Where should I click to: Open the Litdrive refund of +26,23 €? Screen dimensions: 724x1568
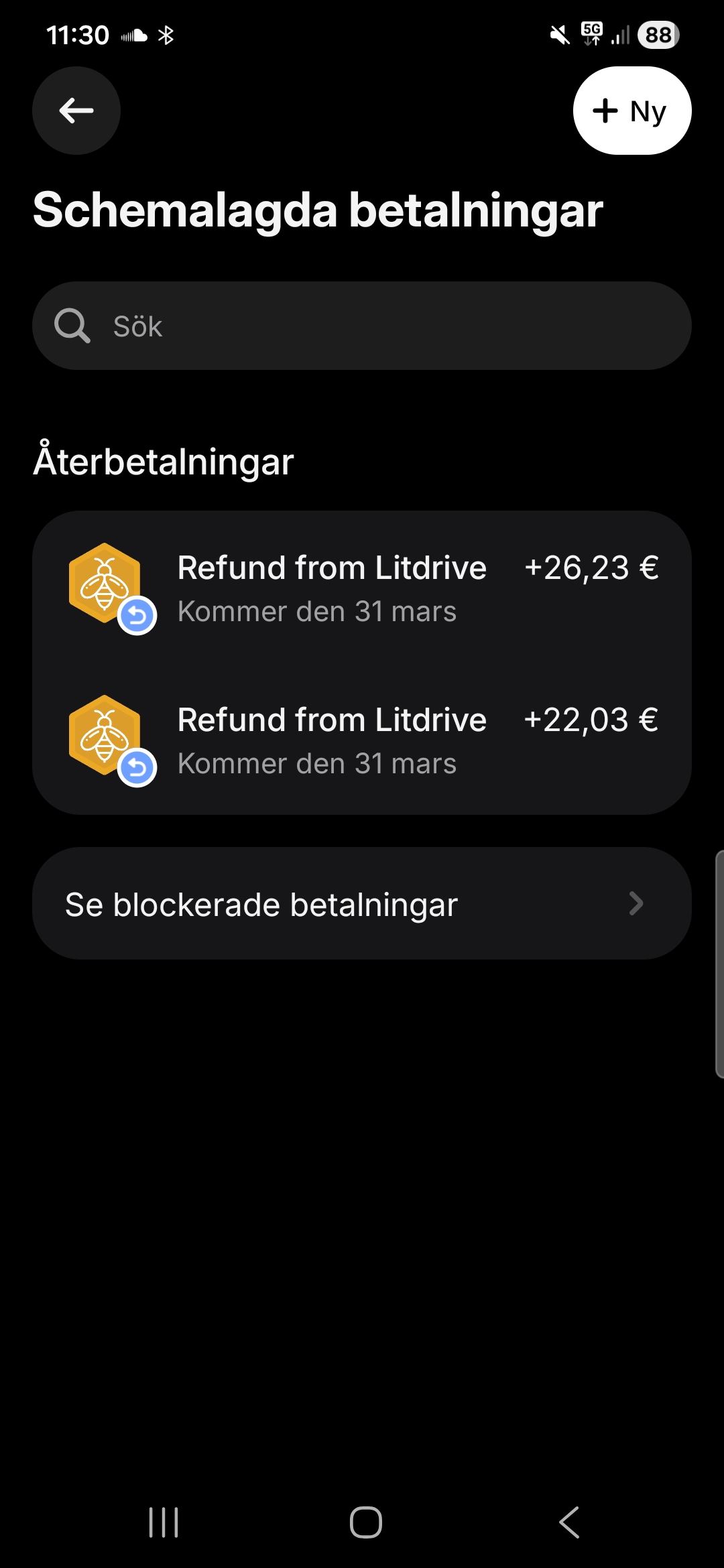point(362,588)
